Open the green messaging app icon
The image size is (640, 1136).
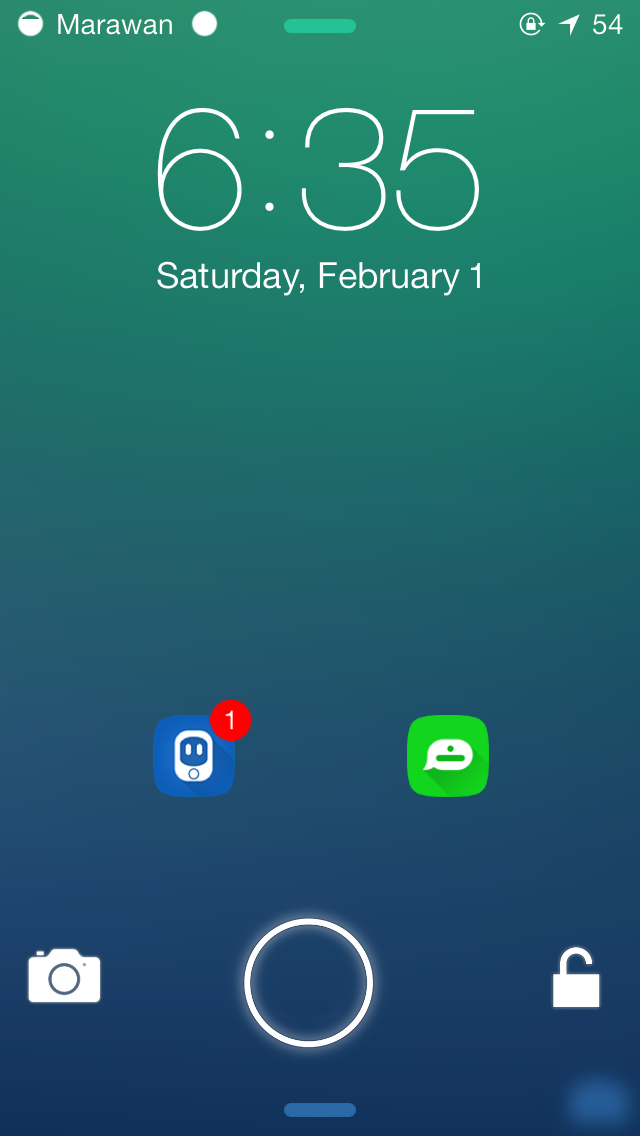pyautogui.click(x=448, y=756)
